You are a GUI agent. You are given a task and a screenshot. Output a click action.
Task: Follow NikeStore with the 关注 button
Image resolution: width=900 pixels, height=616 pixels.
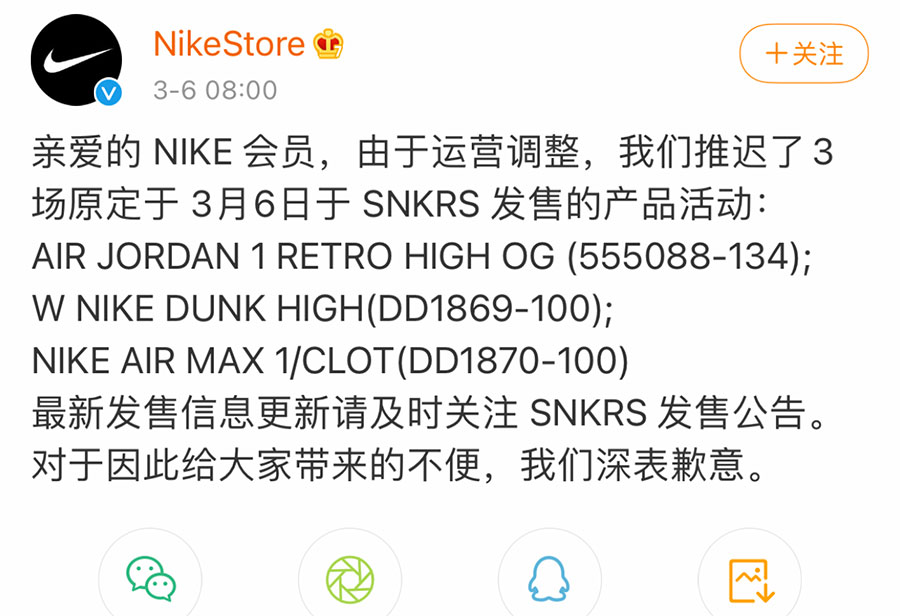[804, 53]
